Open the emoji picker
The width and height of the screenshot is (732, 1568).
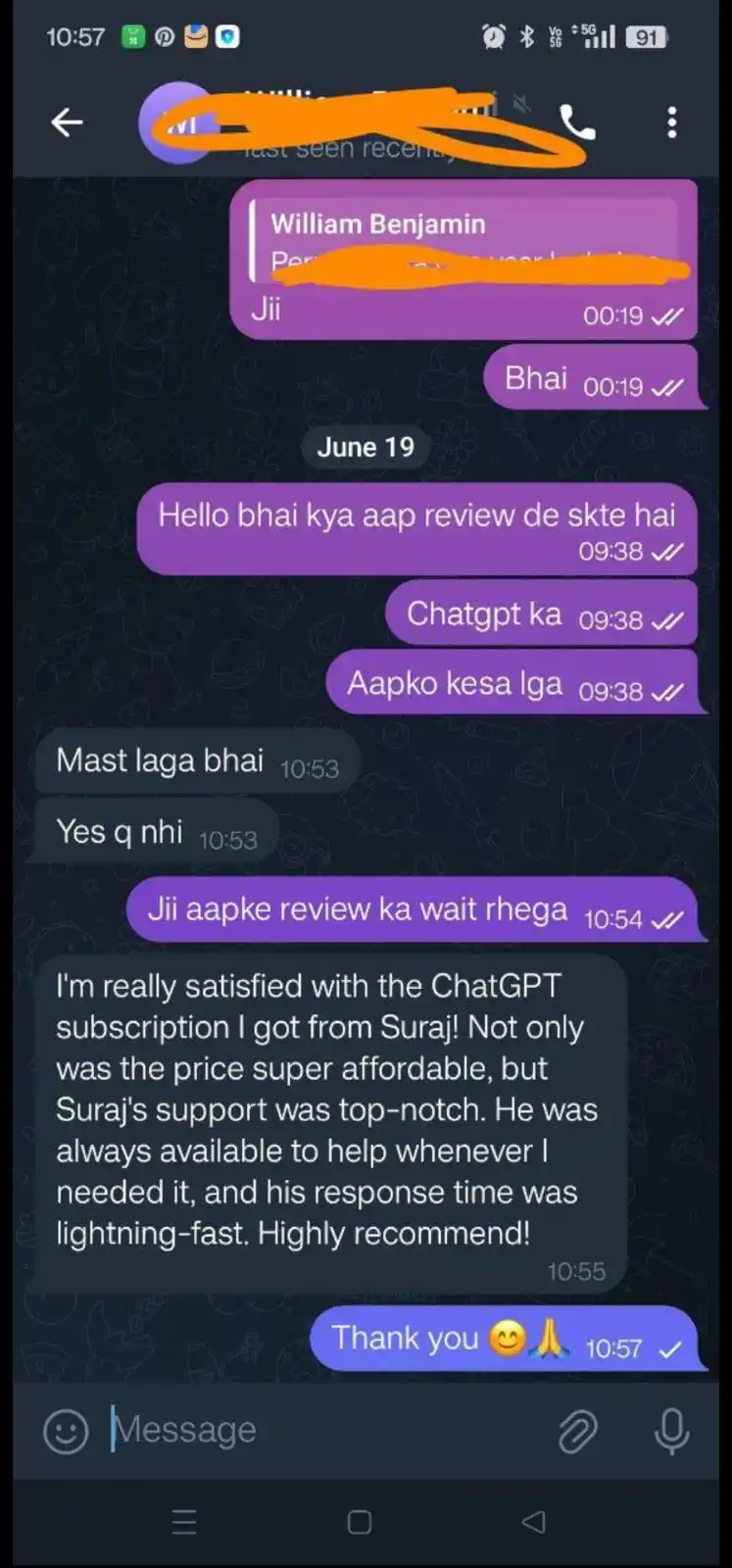click(66, 1432)
